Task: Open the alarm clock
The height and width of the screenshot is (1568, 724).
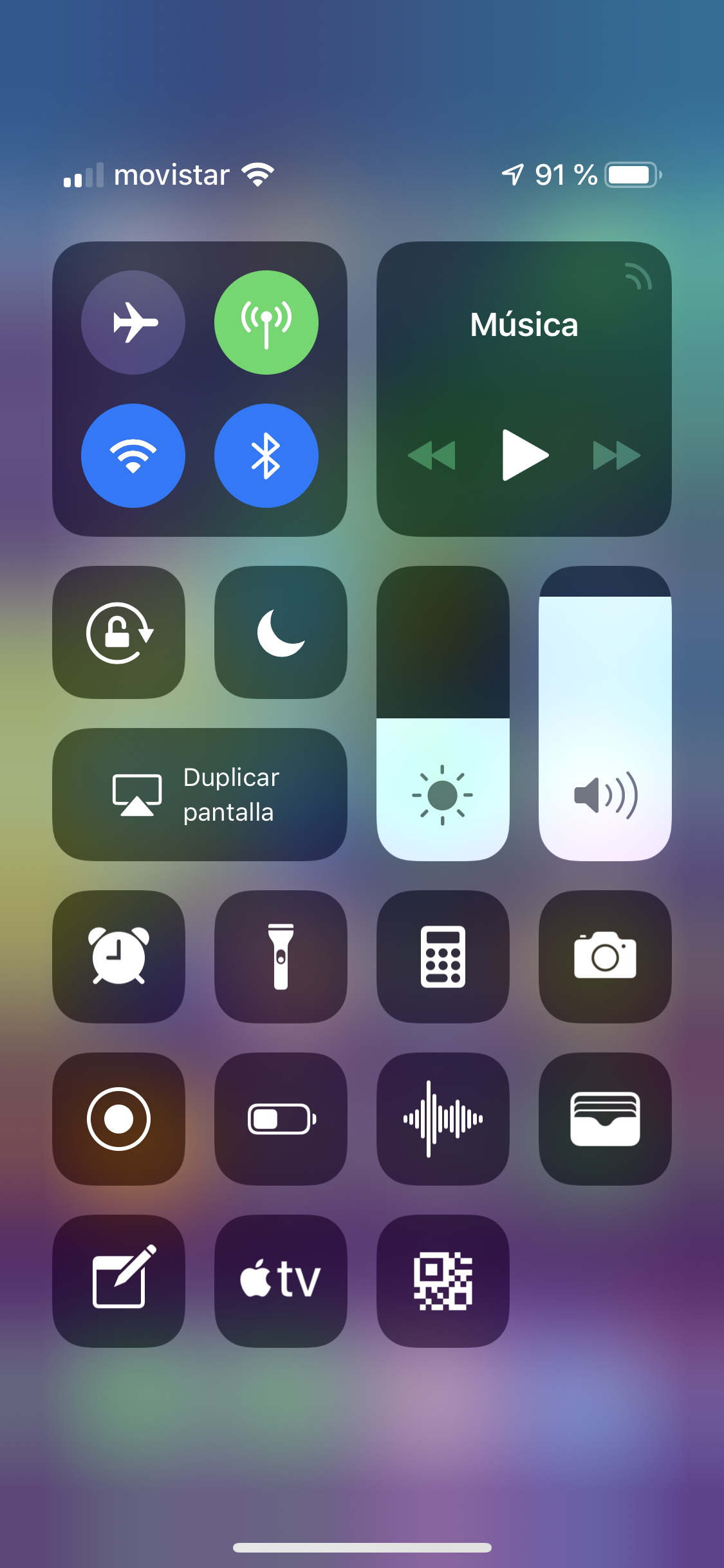Action: (x=119, y=957)
